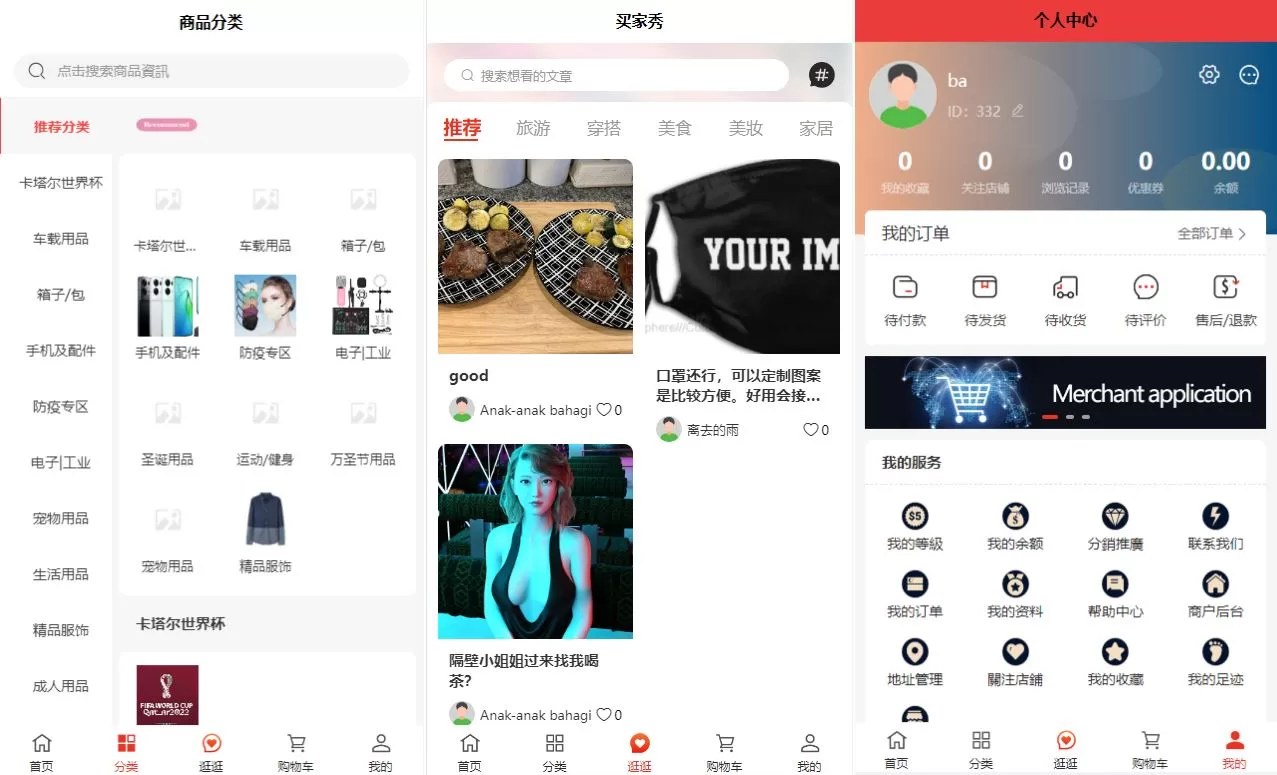This screenshot has width=1277, height=775.
Task: Open 分銷推廣 distribution promotion
Action: pyautogui.click(x=1115, y=527)
